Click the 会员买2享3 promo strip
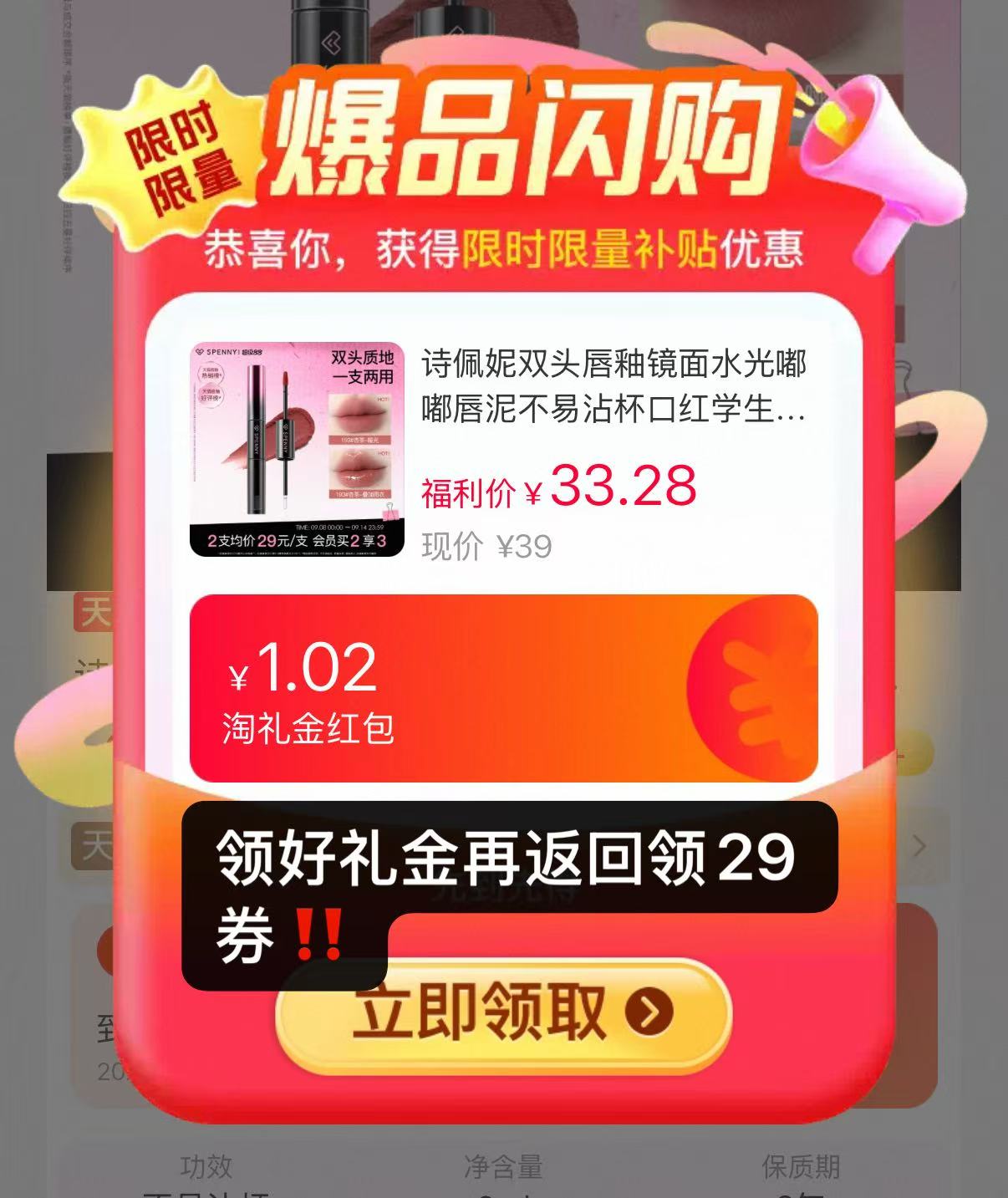This screenshot has width=1008, height=1198. [x=349, y=540]
